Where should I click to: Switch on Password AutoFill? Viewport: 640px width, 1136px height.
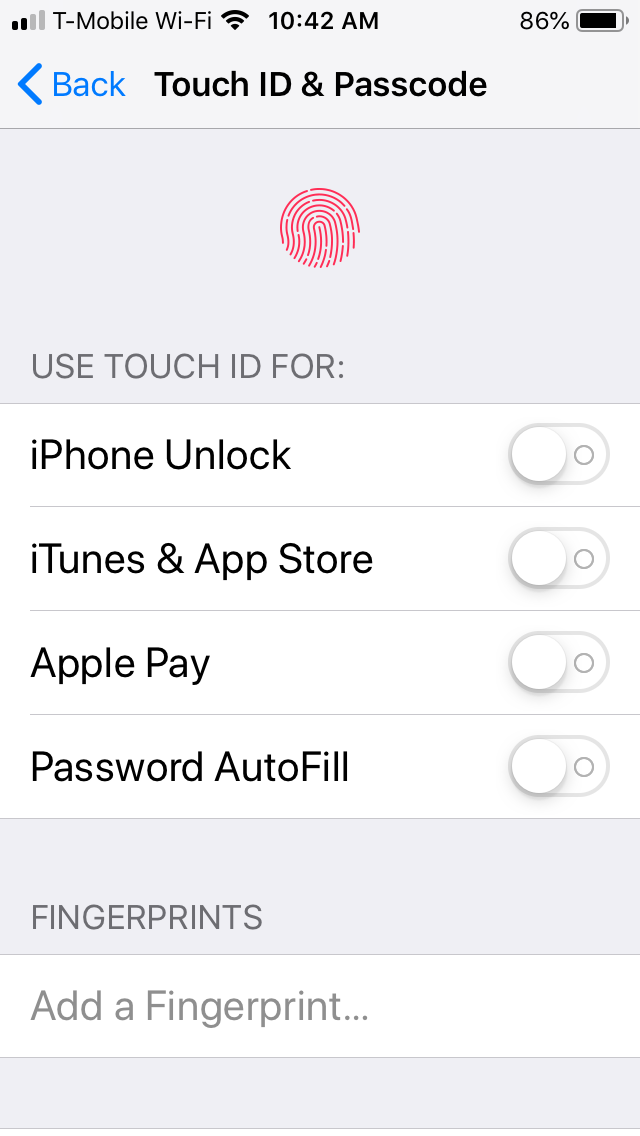point(558,767)
